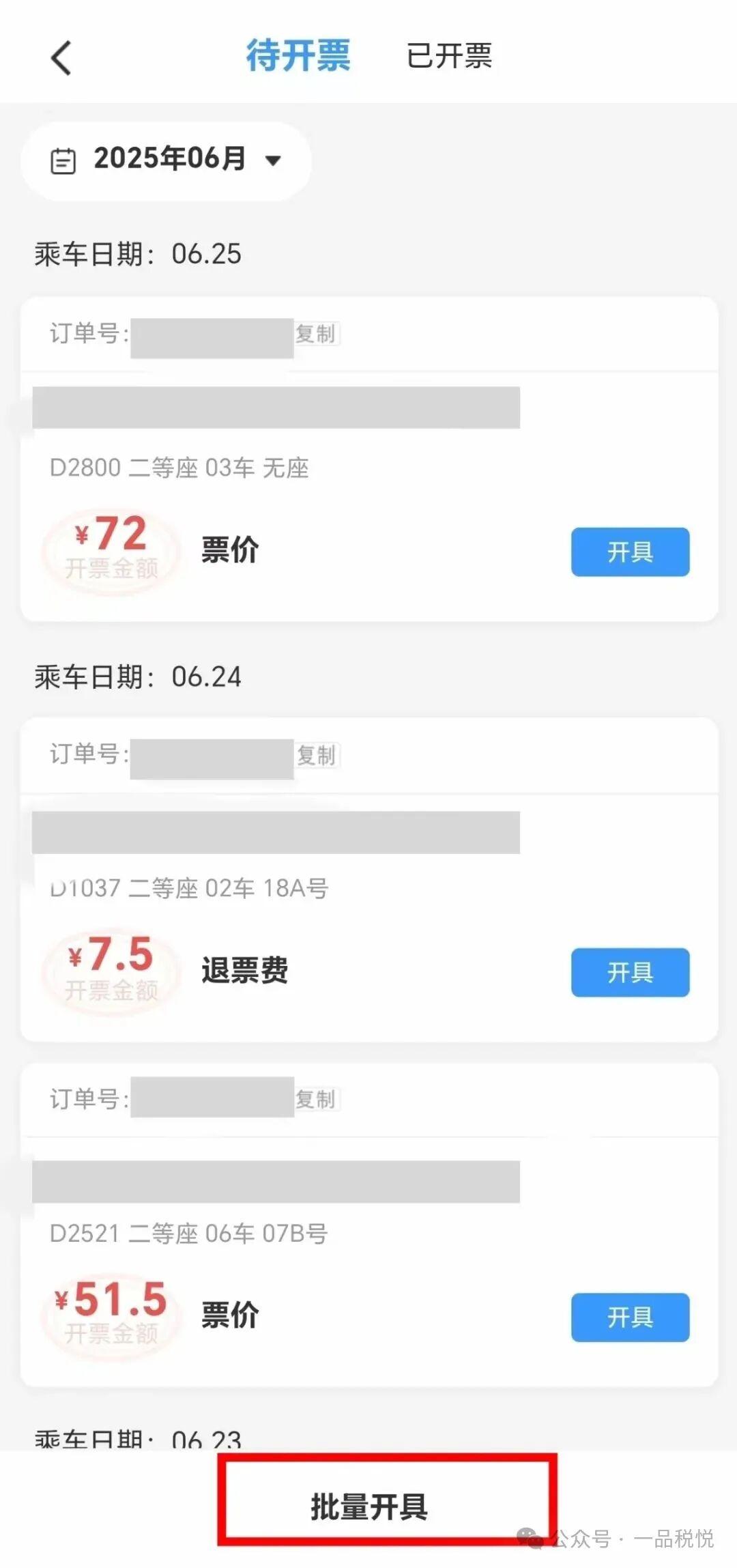The height and width of the screenshot is (1568, 737).
Task: Copy order number of the D2521 ticket
Action: [316, 1099]
